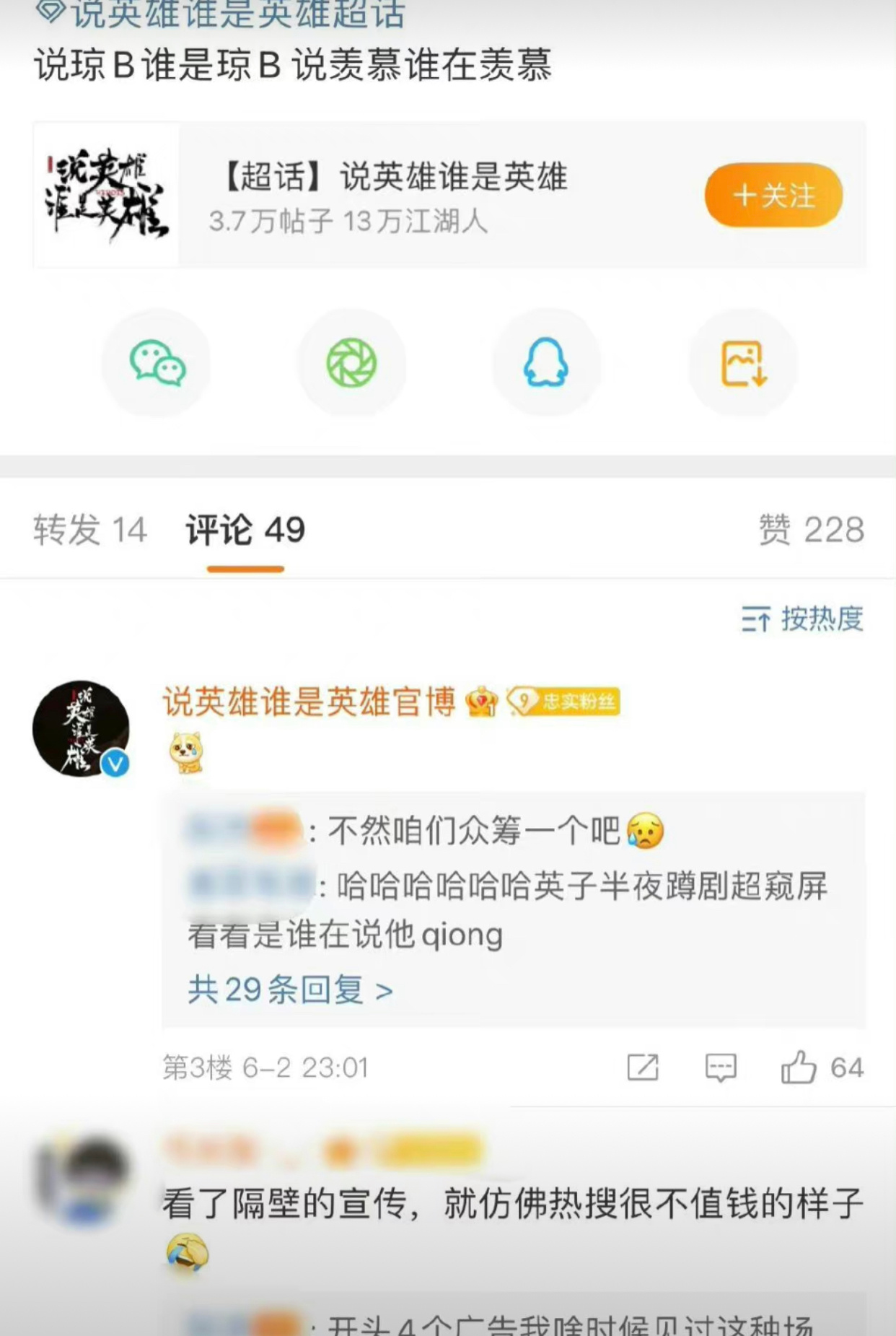Like the official account's comment with 64 likes
Image resolution: width=896 pixels, height=1336 pixels.
[799, 1068]
